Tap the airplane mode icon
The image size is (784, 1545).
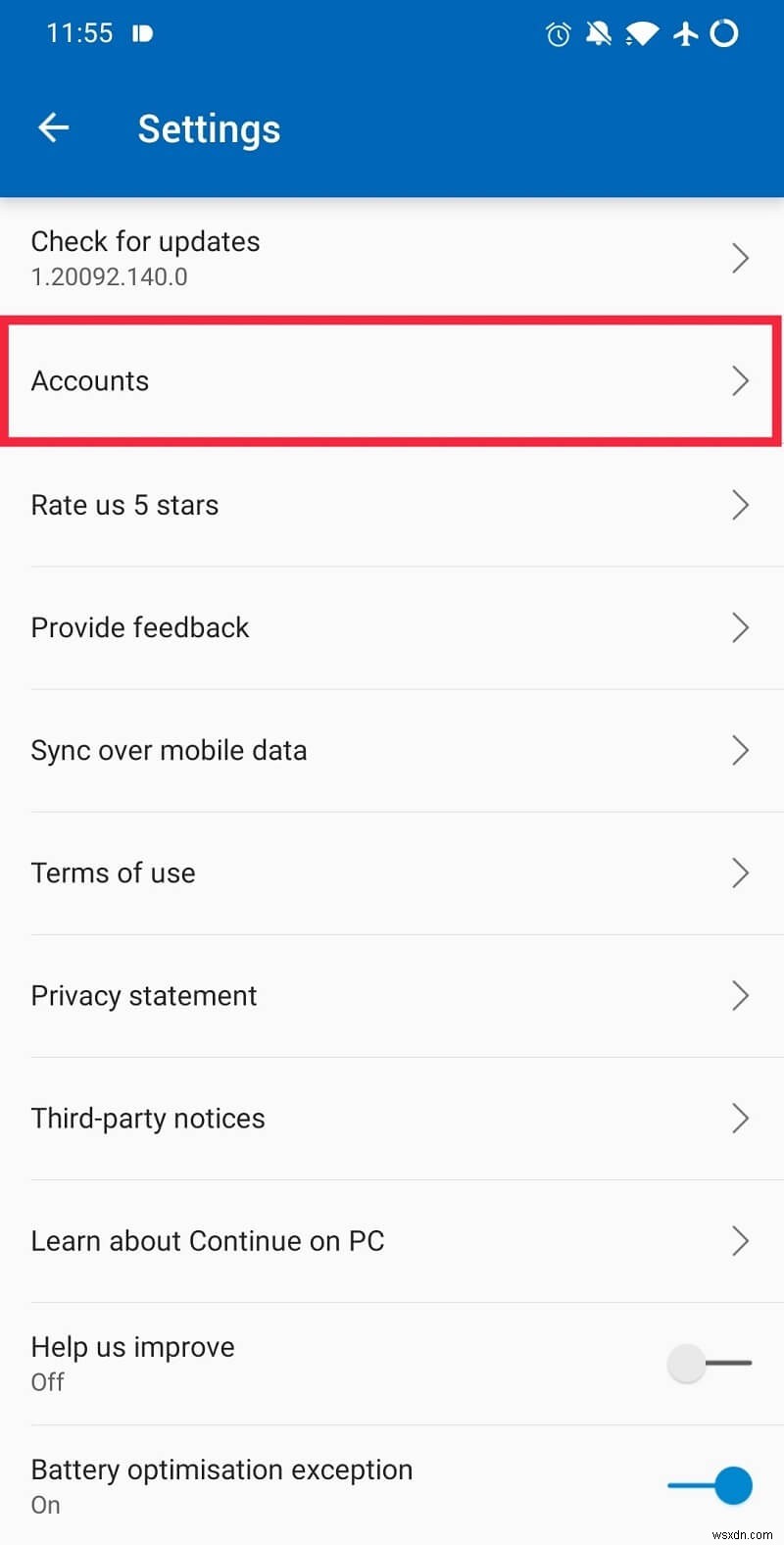684,33
